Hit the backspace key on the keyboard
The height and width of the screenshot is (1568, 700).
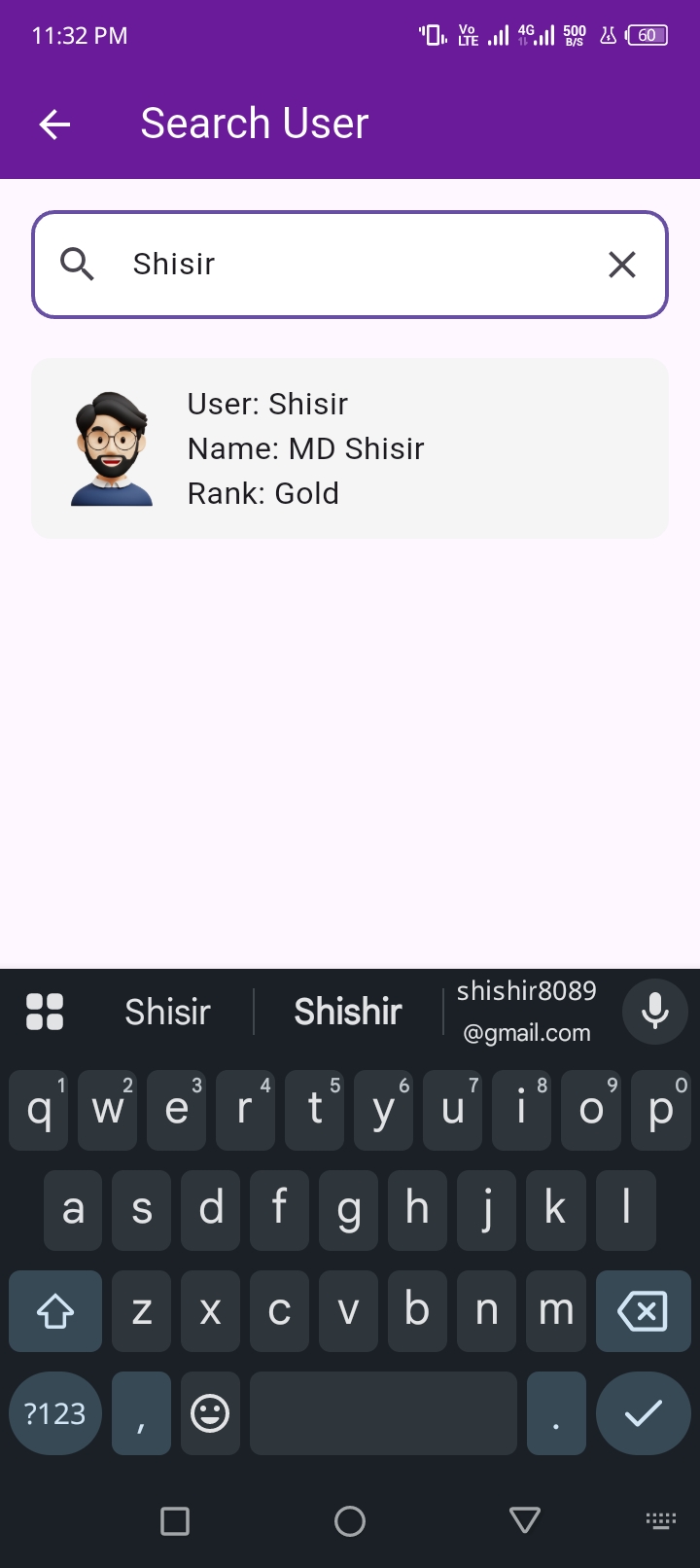[x=643, y=1311]
